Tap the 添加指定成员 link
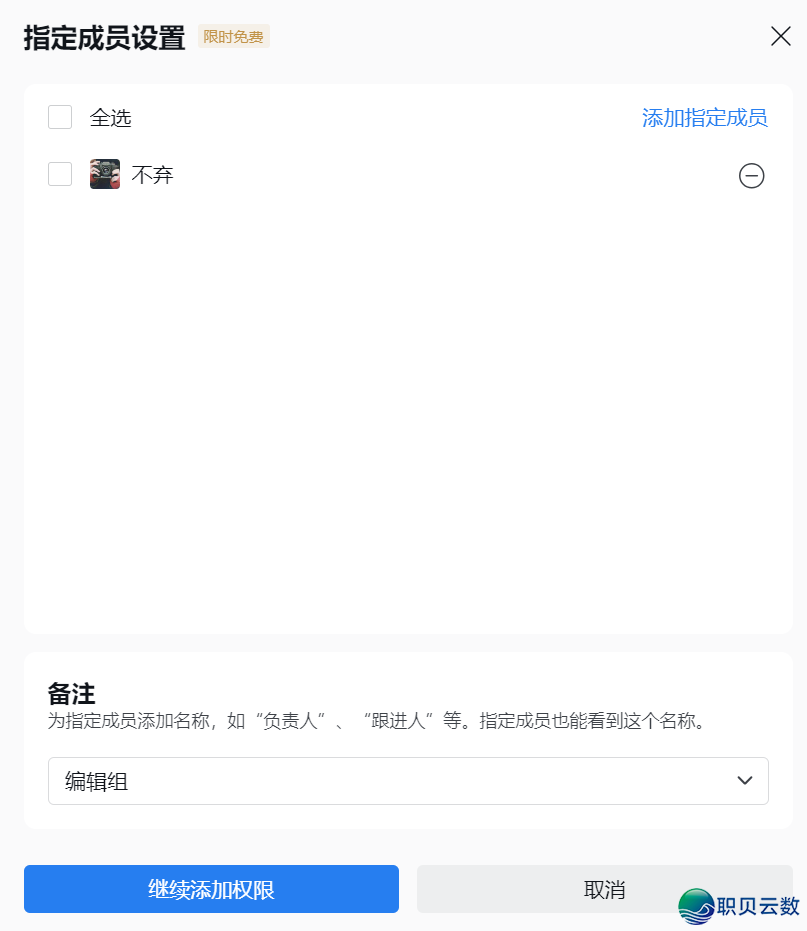The width and height of the screenshot is (807, 931). coord(704,118)
